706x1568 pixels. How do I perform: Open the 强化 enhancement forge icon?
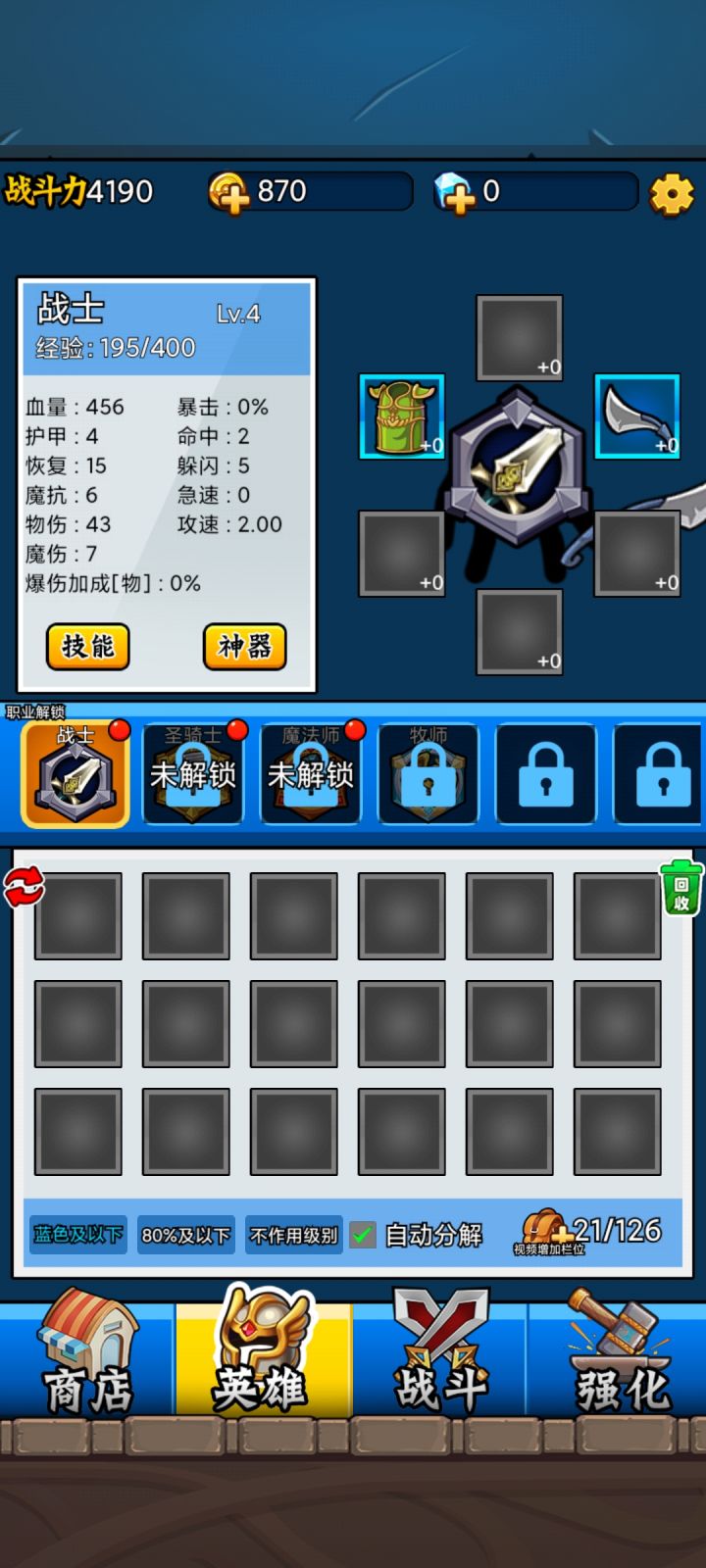click(x=618, y=1362)
